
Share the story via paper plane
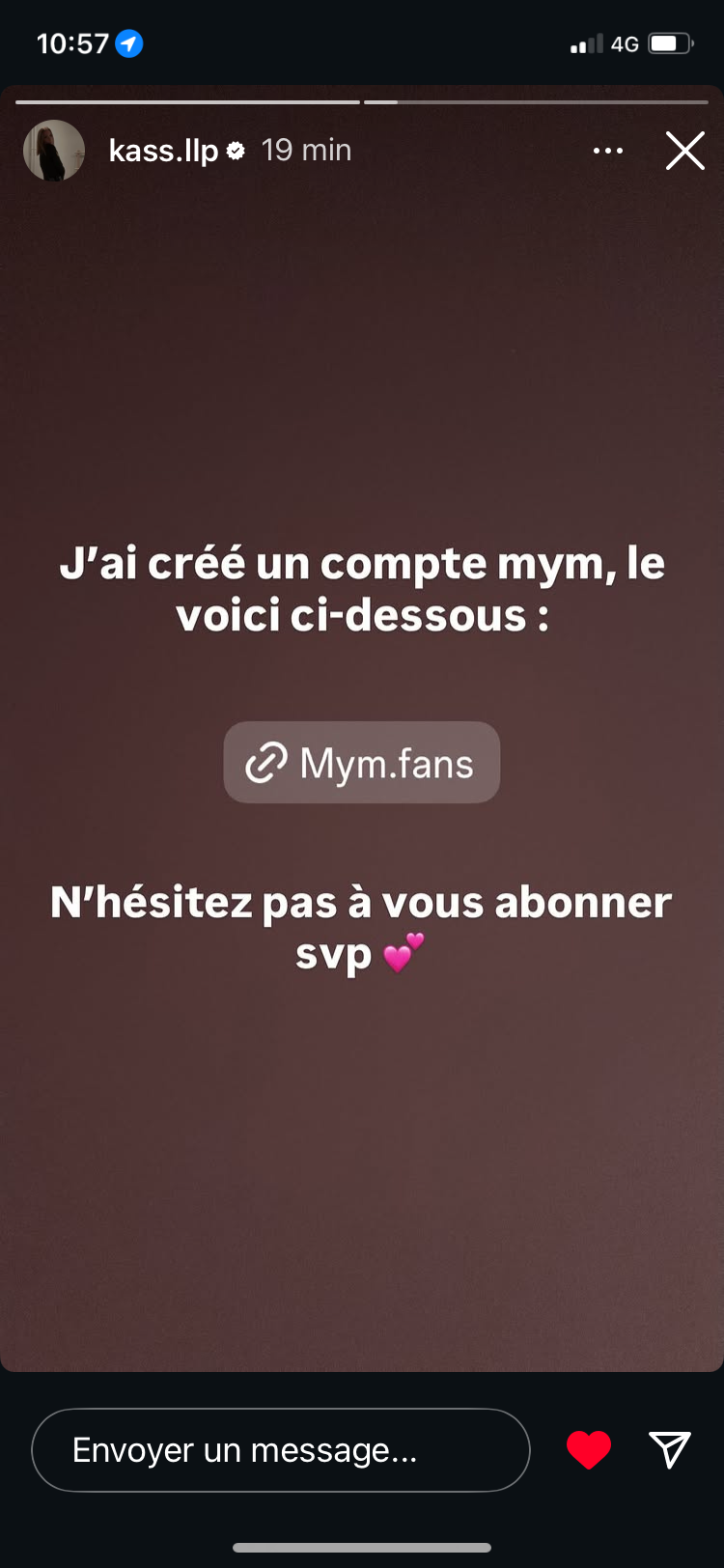tap(670, 1449)
